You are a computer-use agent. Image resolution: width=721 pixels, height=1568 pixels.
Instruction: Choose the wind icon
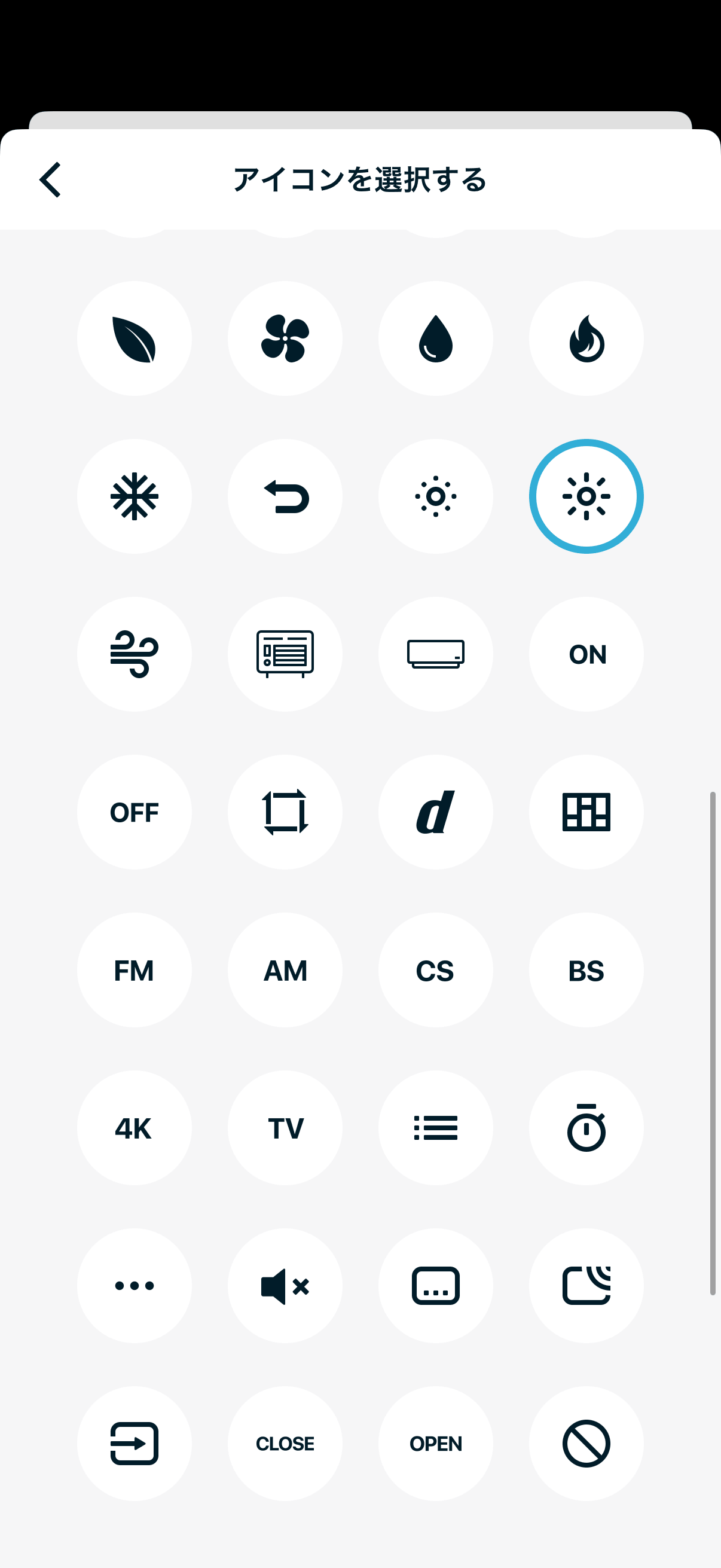(135, 654)
